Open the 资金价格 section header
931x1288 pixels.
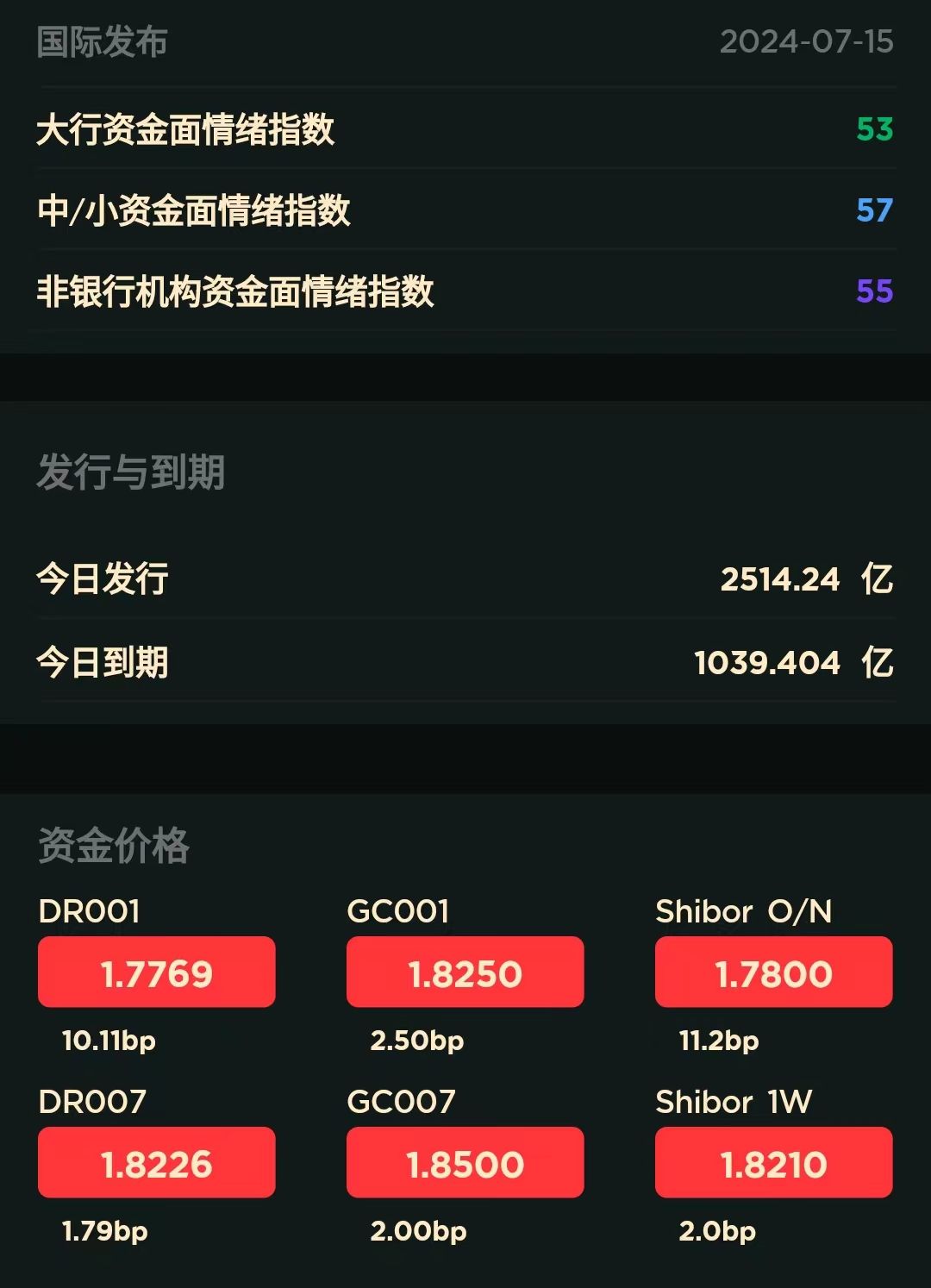(x=114, y=847)
